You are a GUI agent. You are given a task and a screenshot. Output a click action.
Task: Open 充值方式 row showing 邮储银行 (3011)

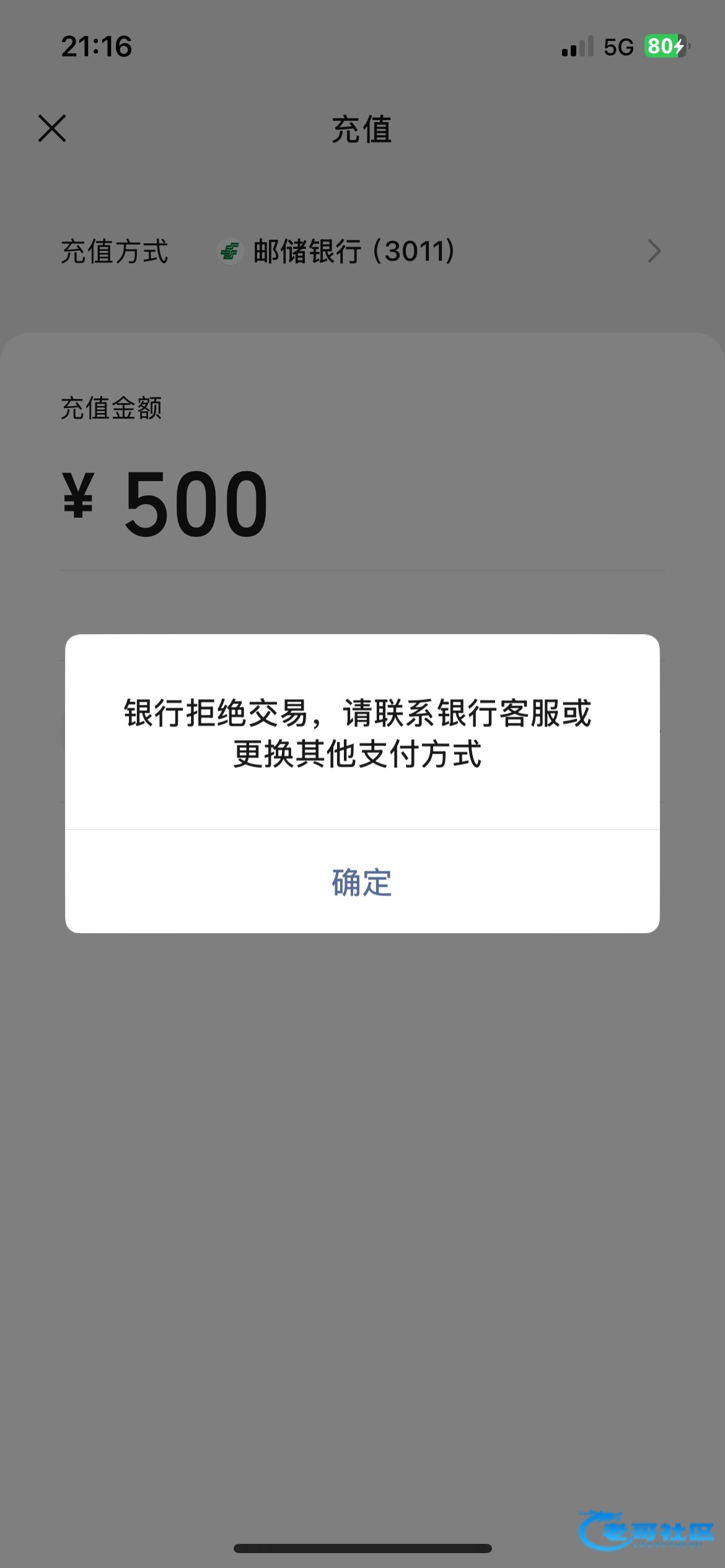click(x=362, y=251)
